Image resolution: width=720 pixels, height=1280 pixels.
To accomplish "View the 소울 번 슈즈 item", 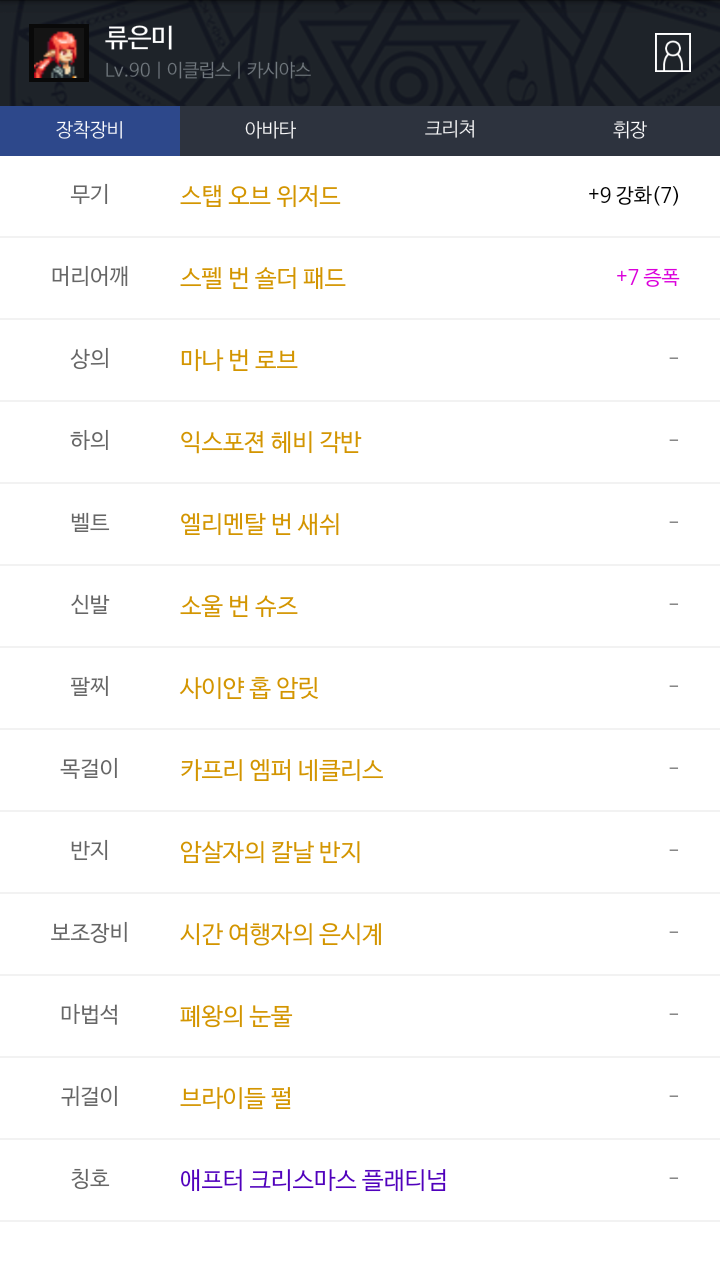I will [x=239, y=606].
